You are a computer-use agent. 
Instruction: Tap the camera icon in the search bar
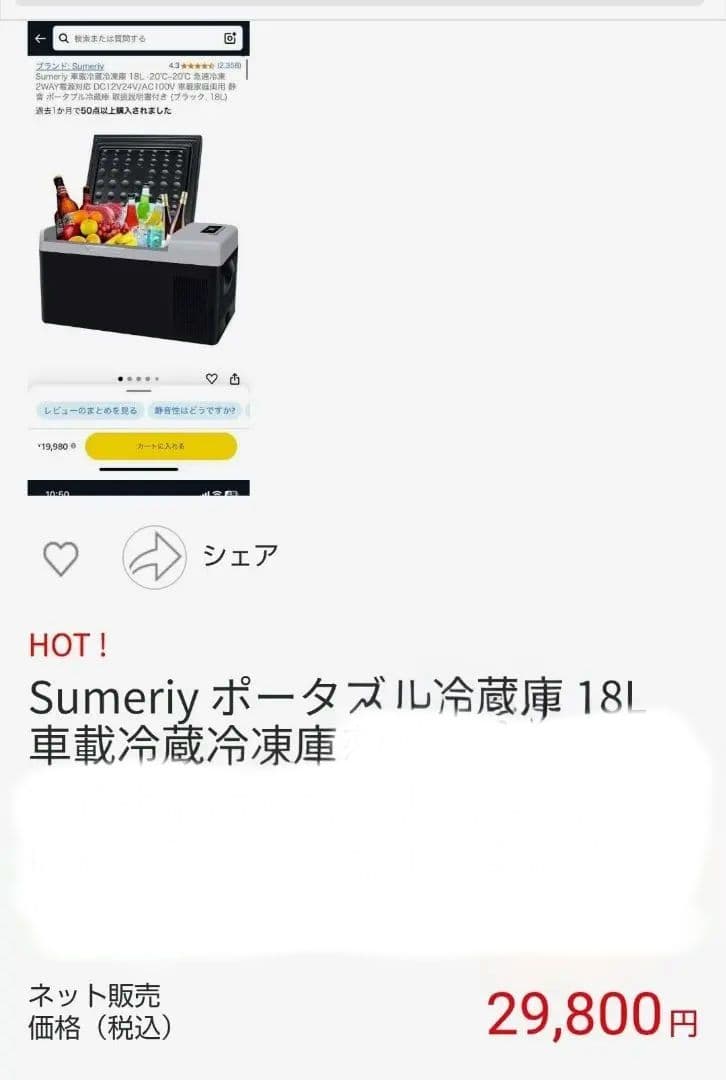tap(229, 37)
